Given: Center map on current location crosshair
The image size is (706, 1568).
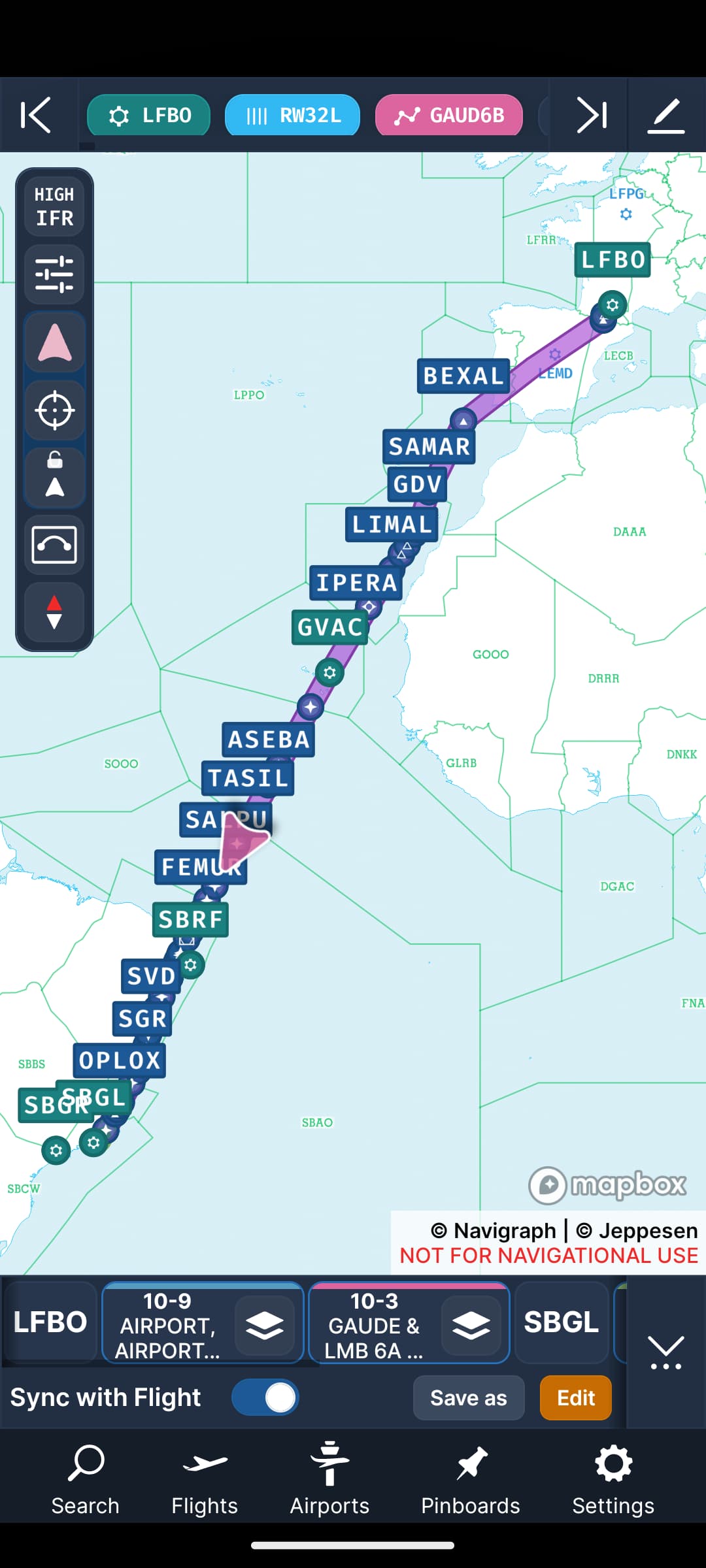Looking at the screenshot, I should pyautogui.click(x=54, y=410).
